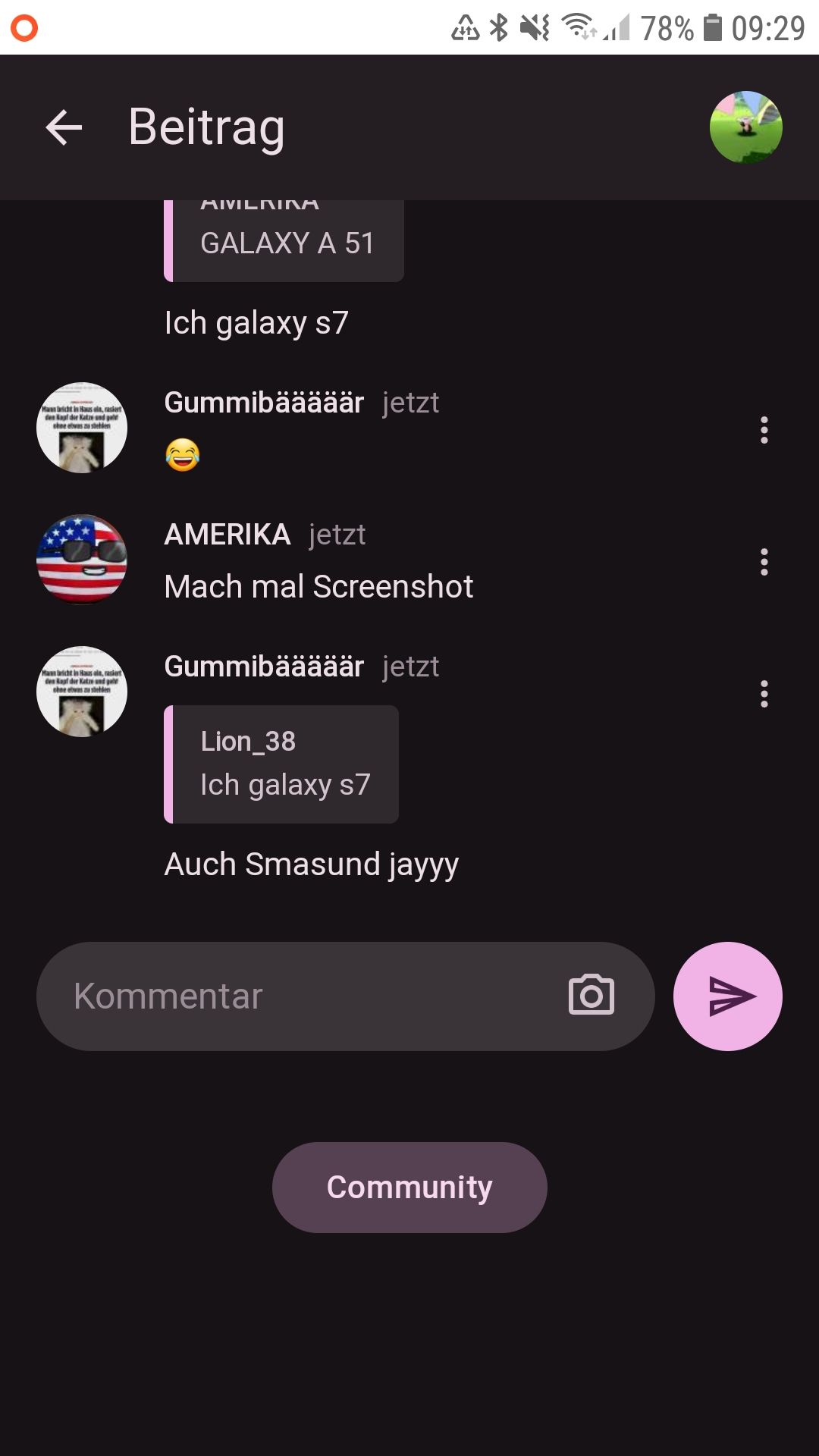Go back from the Beitrag screen
The width and height of the screenshot is (819, 1456).
pos(64,127)
